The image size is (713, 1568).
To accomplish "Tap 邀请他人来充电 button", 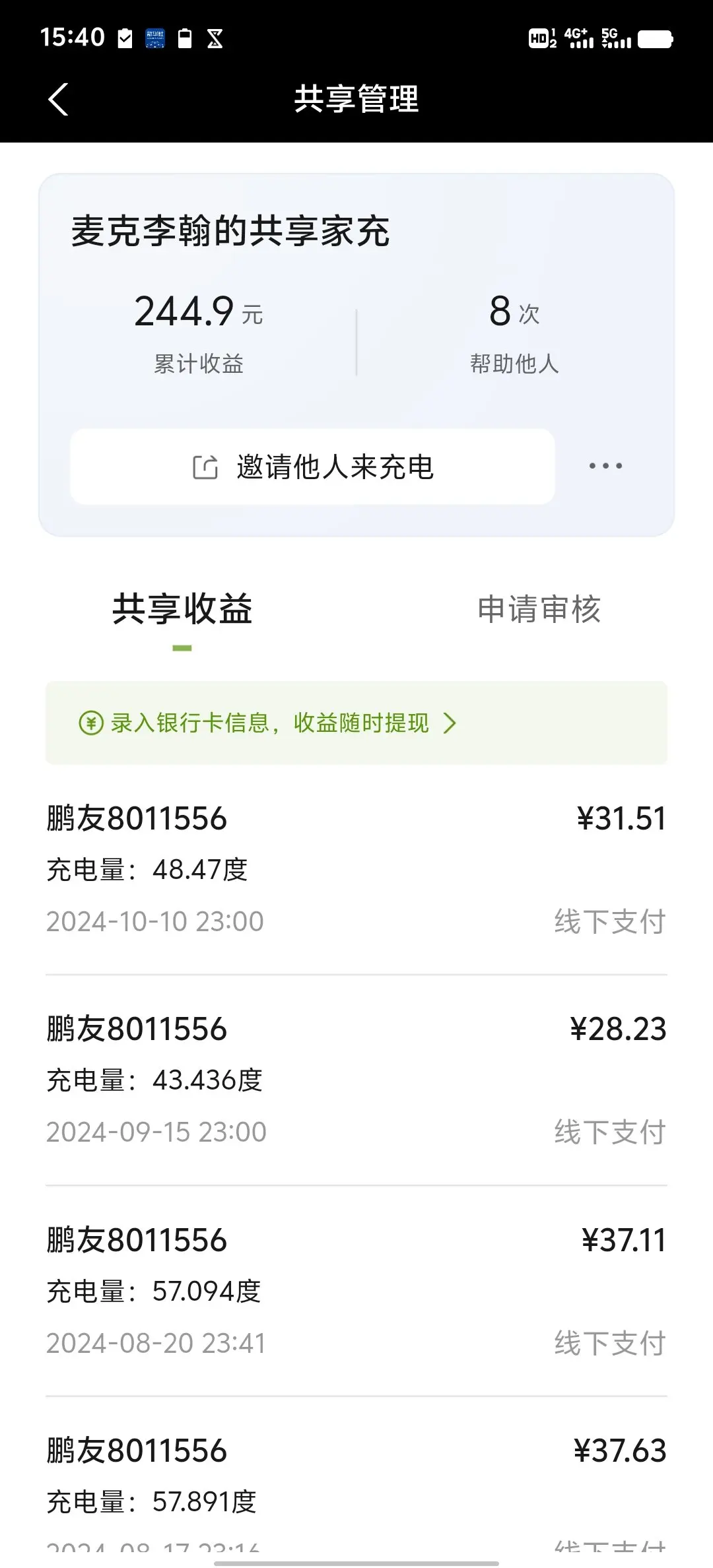I will click(312, 467).
